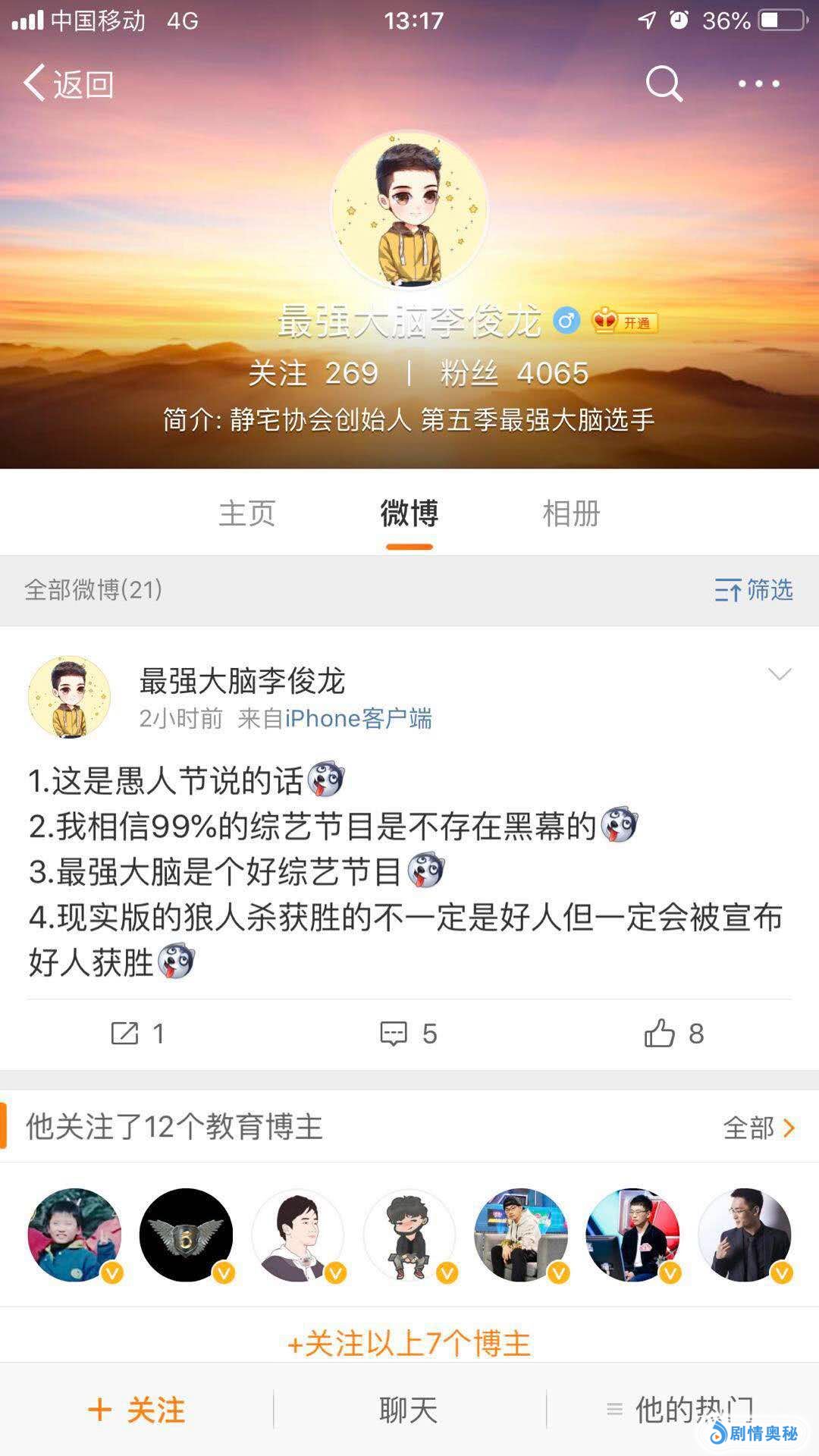Select the 微博 tab
Screen dimensions: 819x1456
pos(409,513)
